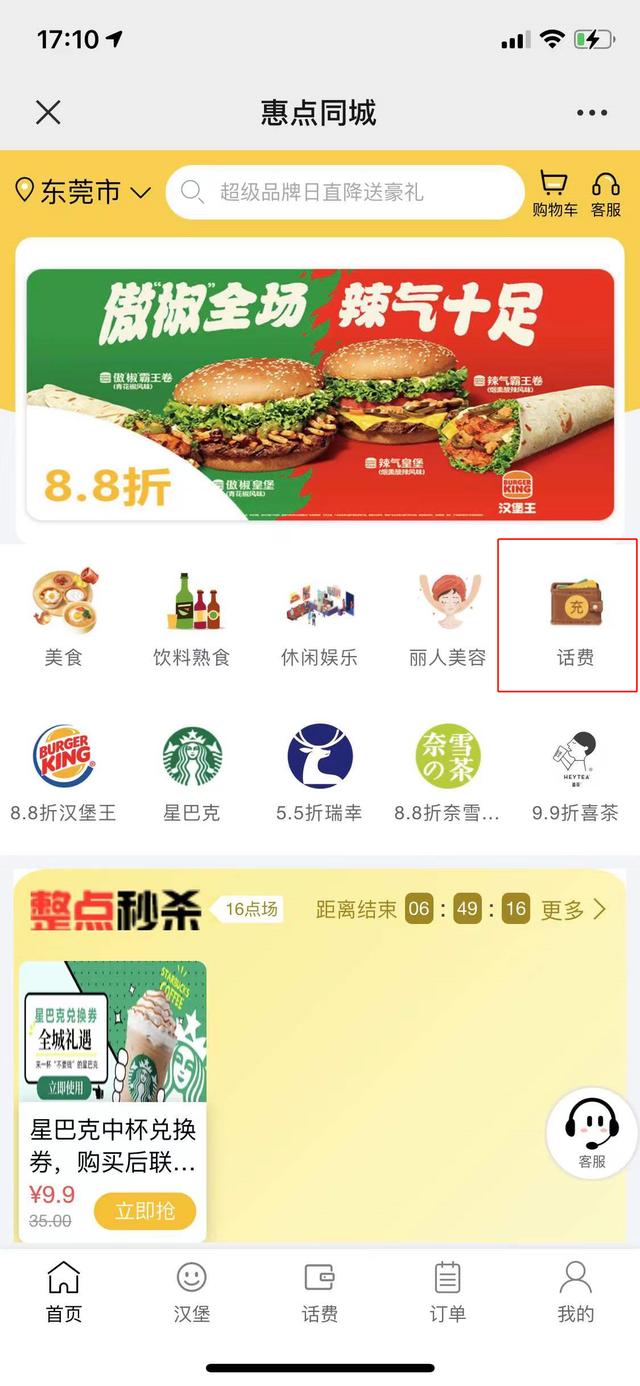Open the Burger King 8.8折 banner
Viewport: 640px width, 1386px height.
coord(320,395)
